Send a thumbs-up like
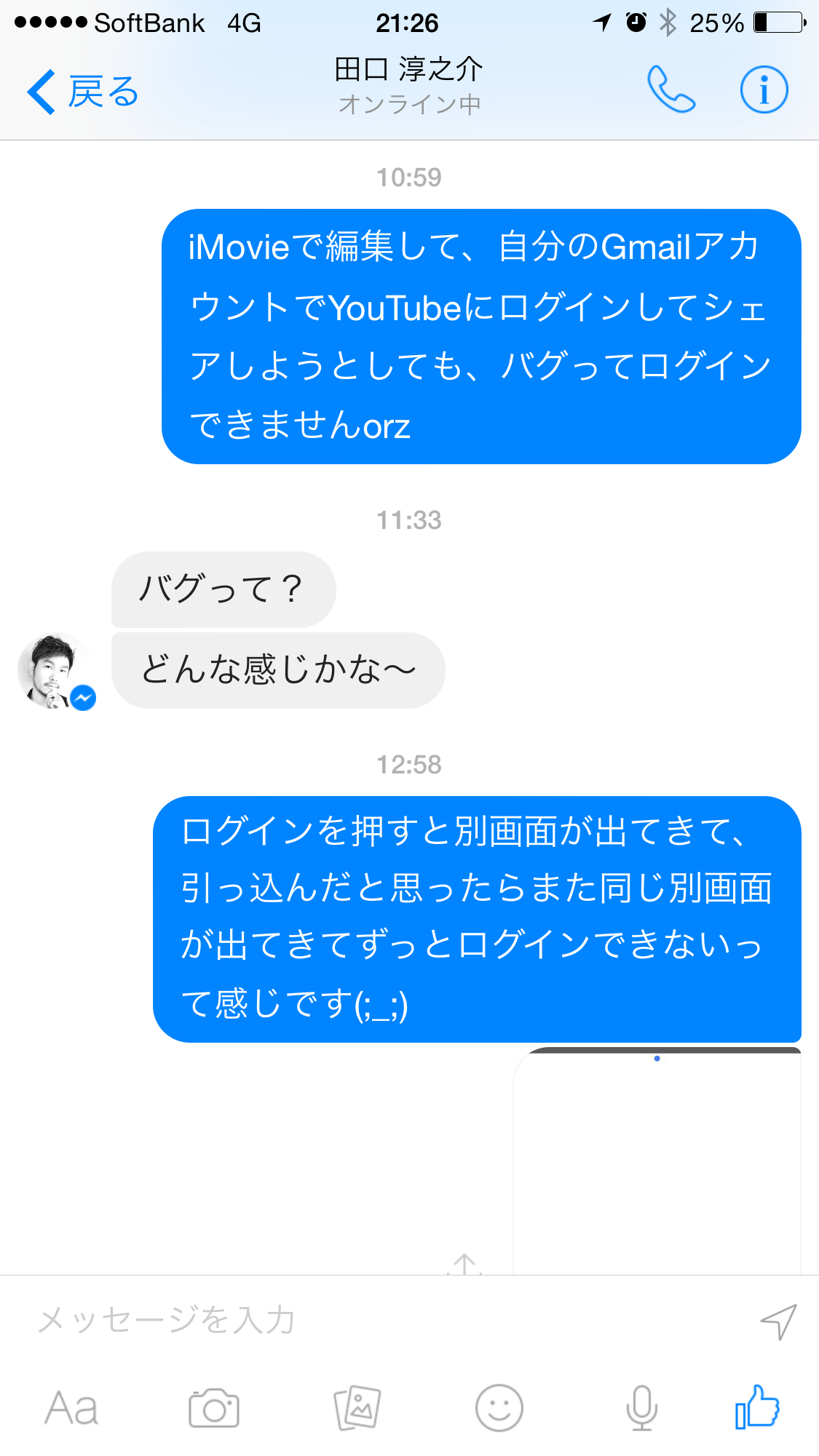The image size is (819, 1456). [757, 1408]
